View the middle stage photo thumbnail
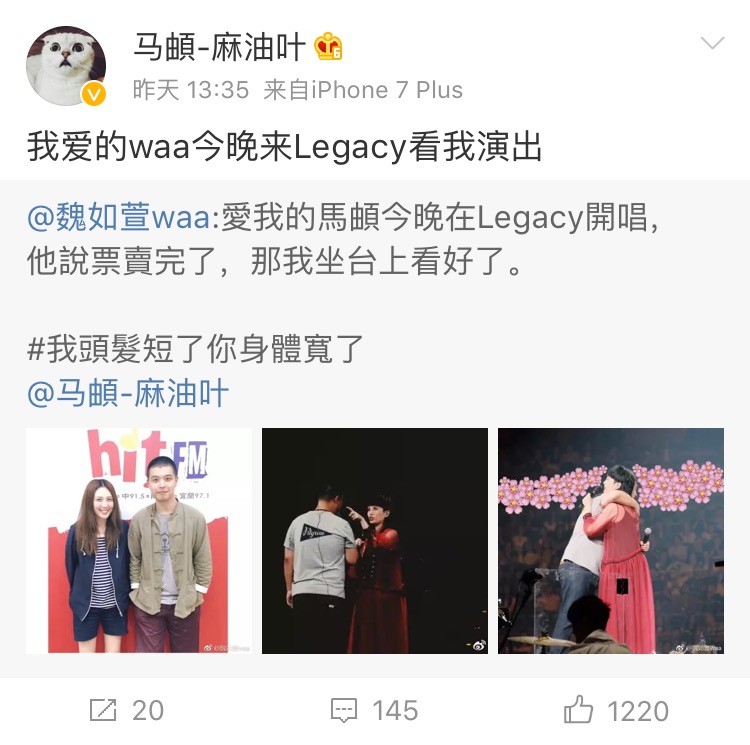The image size is (750, 745). click(375, 541)
